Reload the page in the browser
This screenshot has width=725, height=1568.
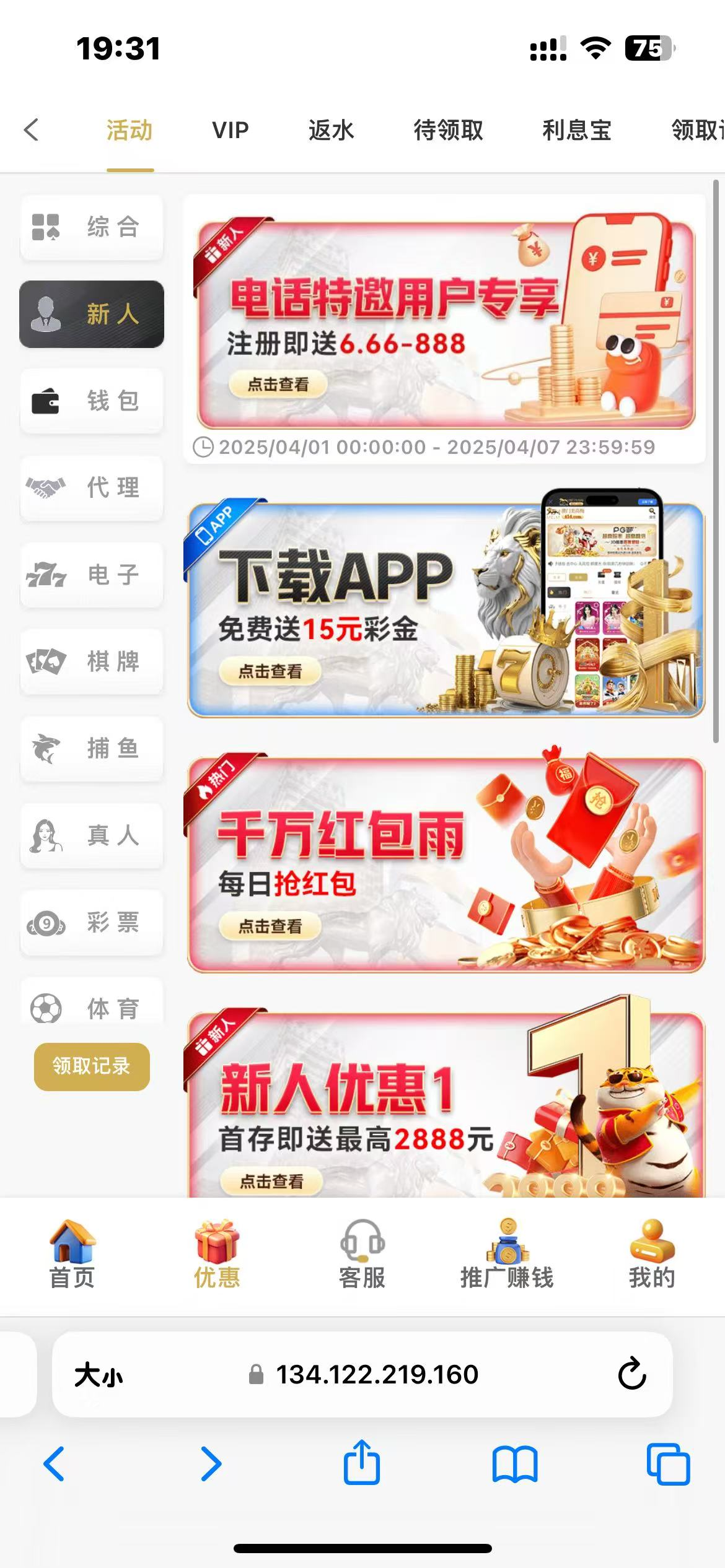631,1374
